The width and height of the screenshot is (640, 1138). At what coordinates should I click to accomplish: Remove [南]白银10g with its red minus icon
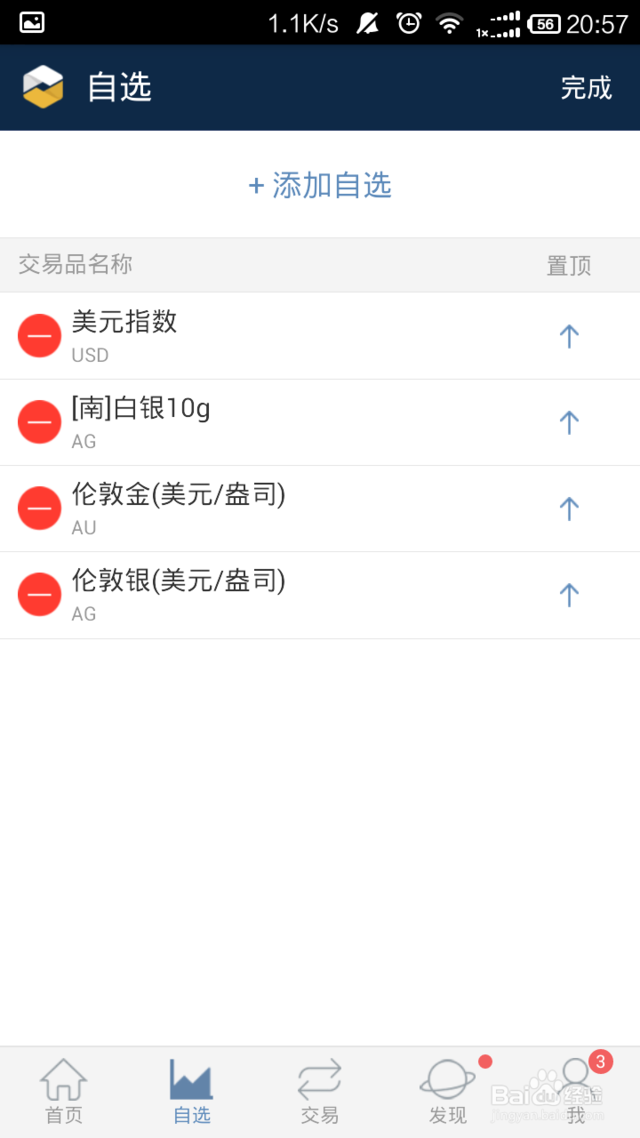[40, 422]
